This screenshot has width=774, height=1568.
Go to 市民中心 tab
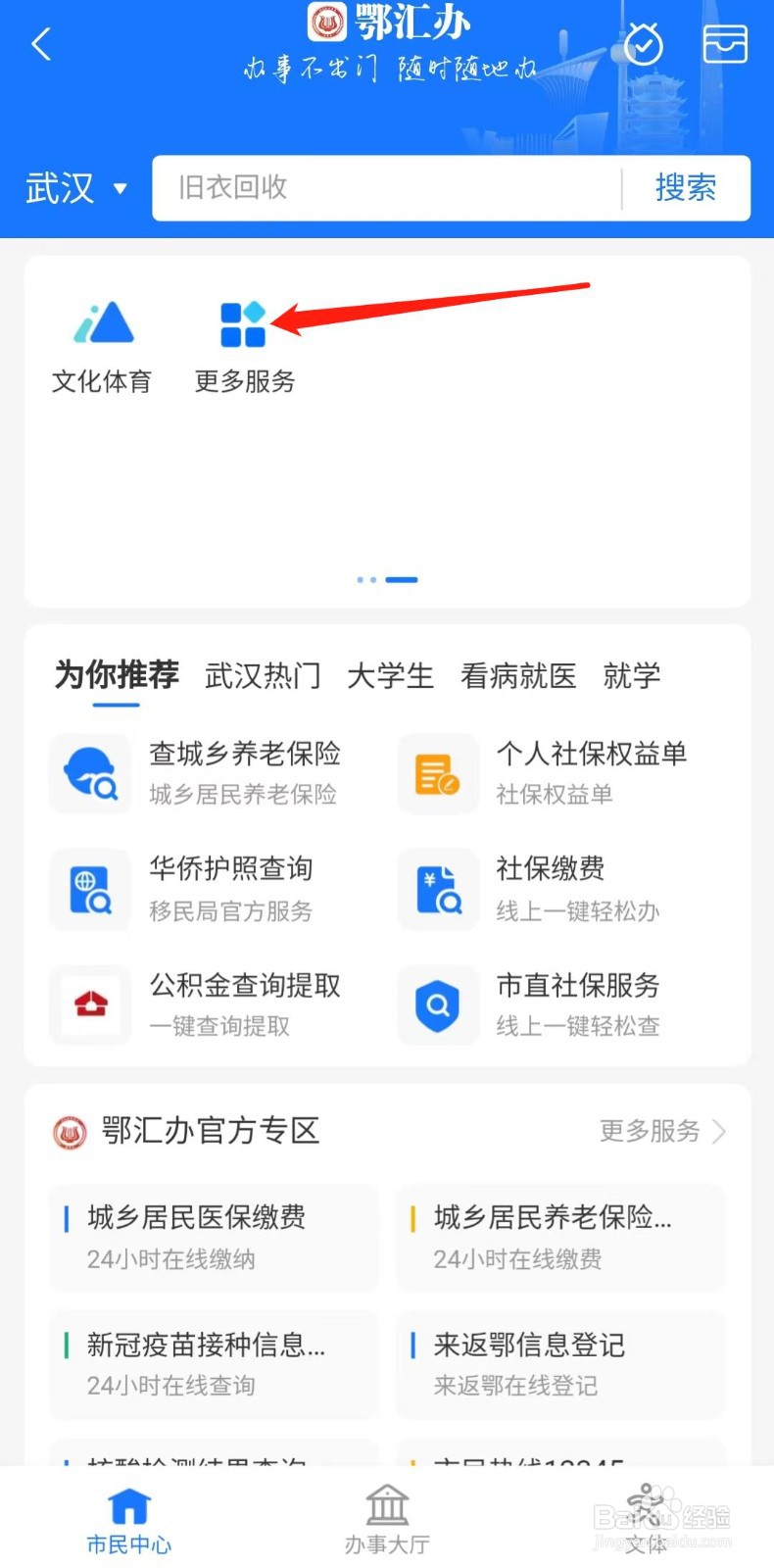(x=128, y=1519)
